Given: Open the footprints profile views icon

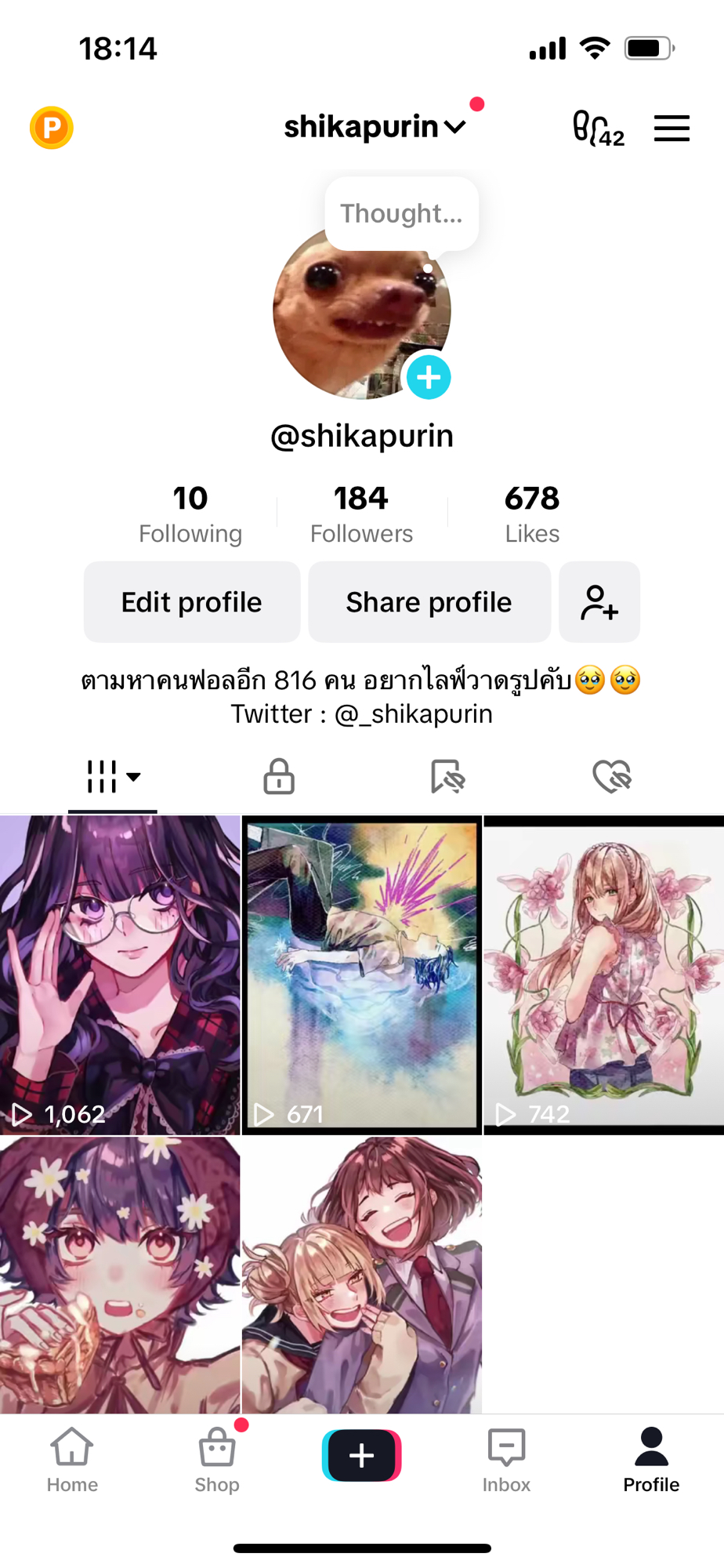Looking at the screenshot, I should point(598,128).
